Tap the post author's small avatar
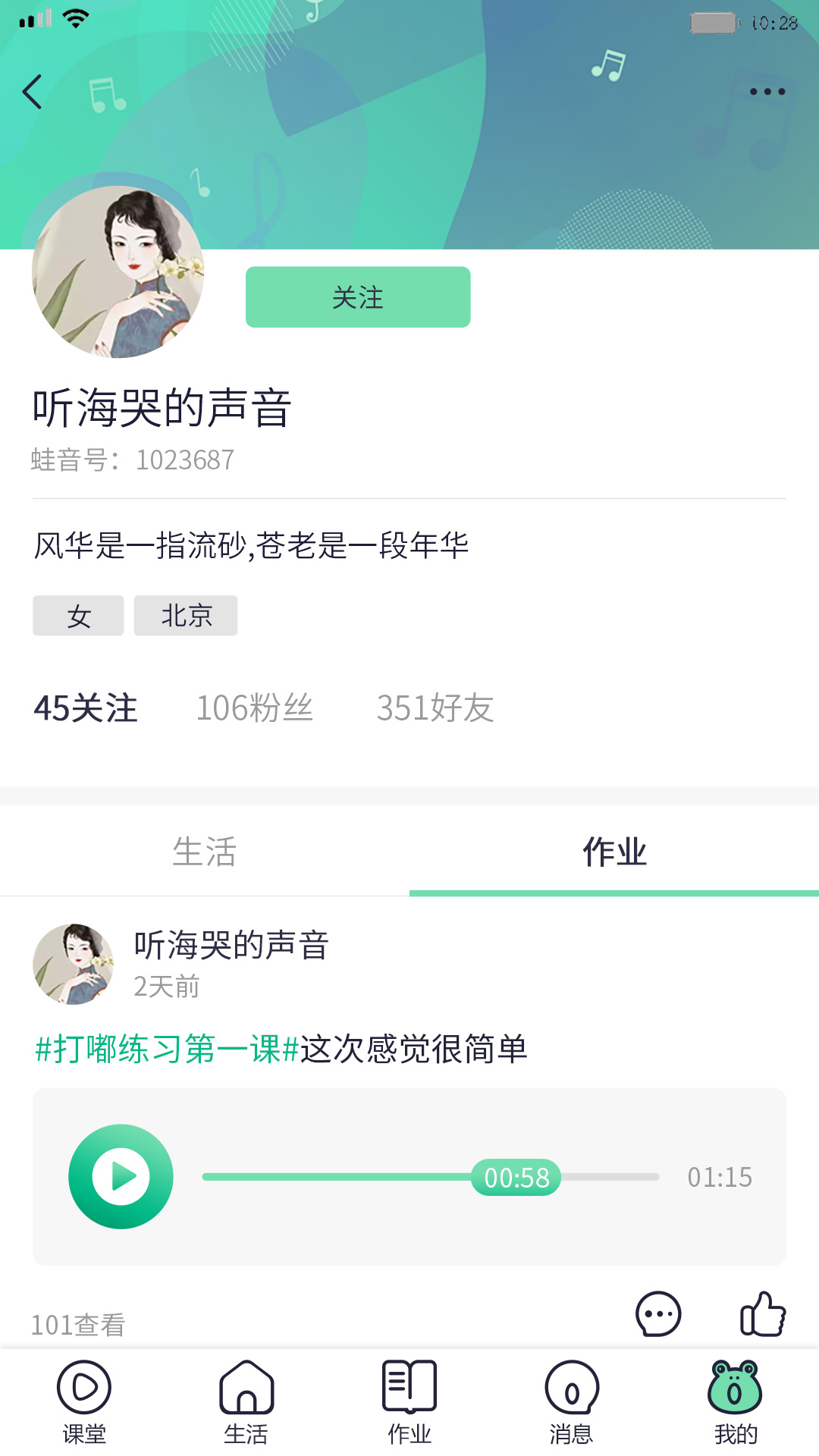The image size is (819, 1456). pyautogui.click(x=74, y=964)
